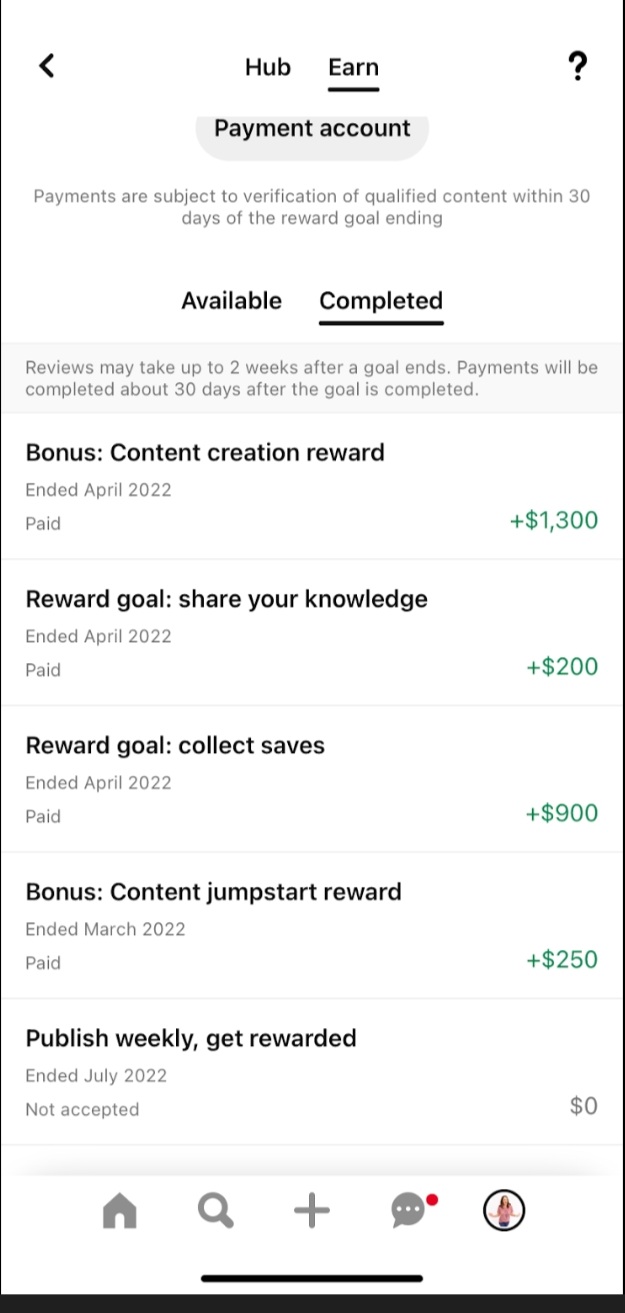Go back using the top-left arrow
The width and height of the screenshot is (625, 1313).
tap(46, 67)
